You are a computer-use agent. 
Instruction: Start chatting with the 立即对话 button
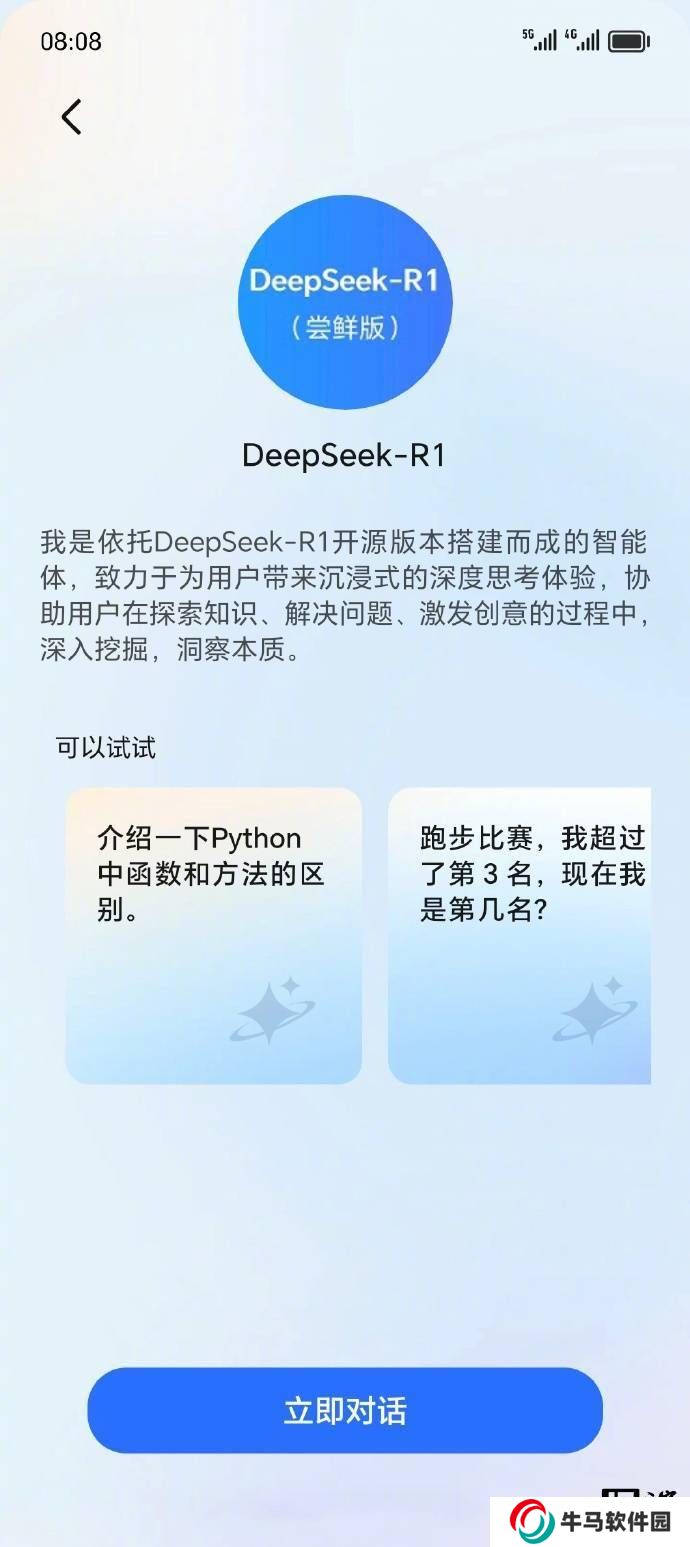point(345,1410)
